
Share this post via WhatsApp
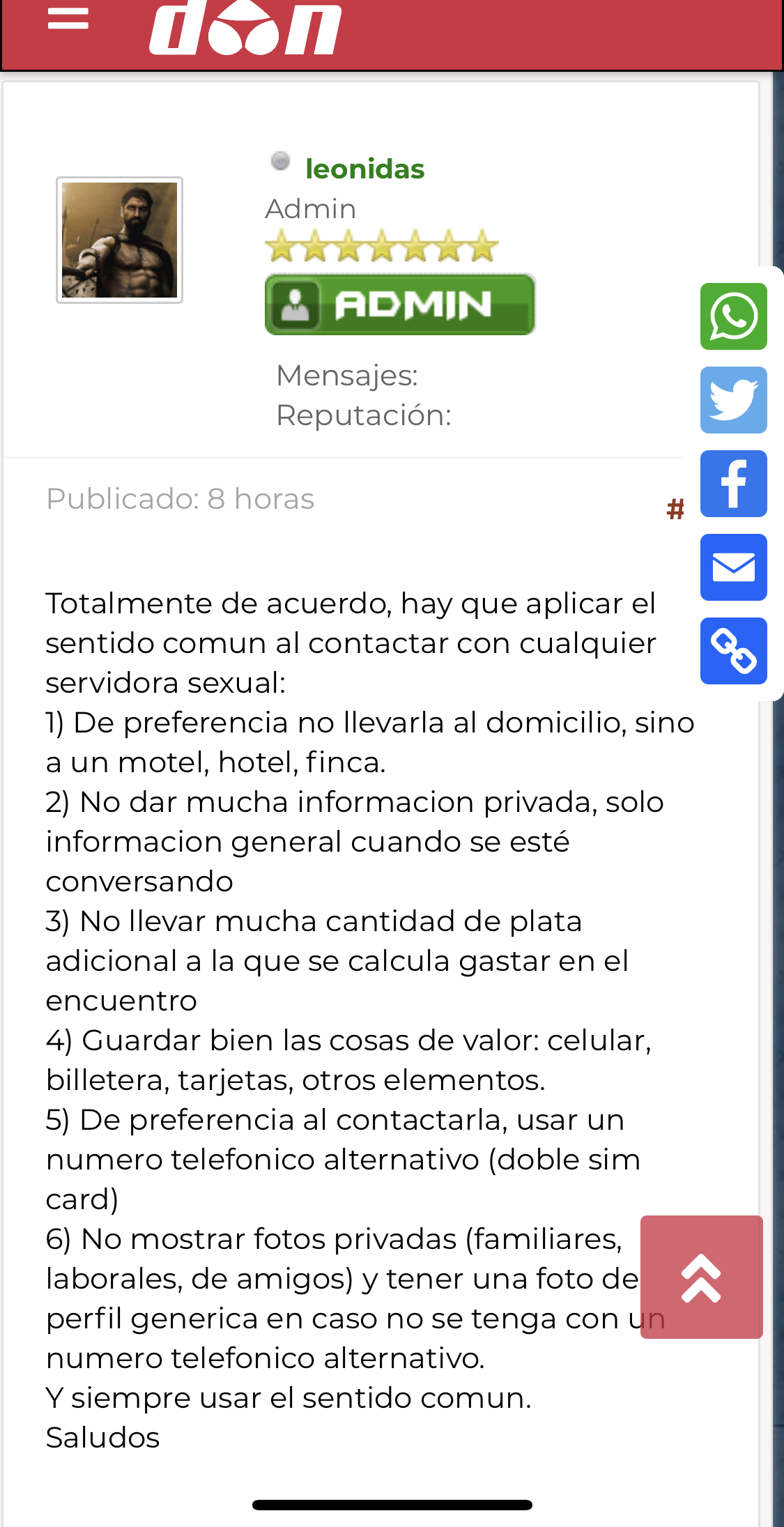pyautogui.click(x=733, y=316)
